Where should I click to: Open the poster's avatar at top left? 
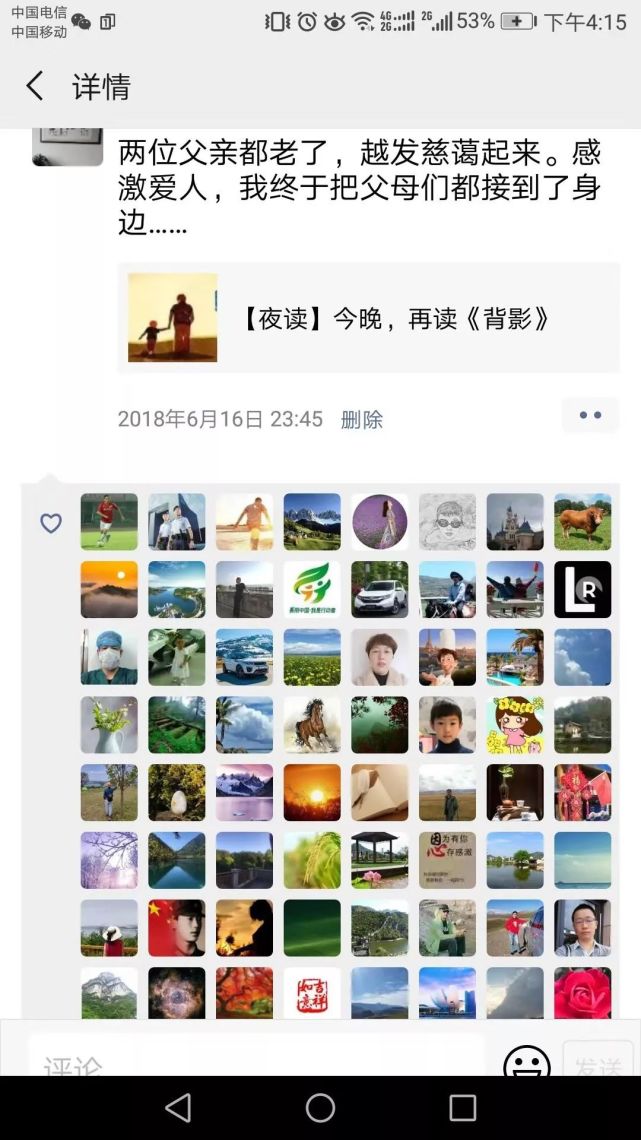[x=68, y=146]
